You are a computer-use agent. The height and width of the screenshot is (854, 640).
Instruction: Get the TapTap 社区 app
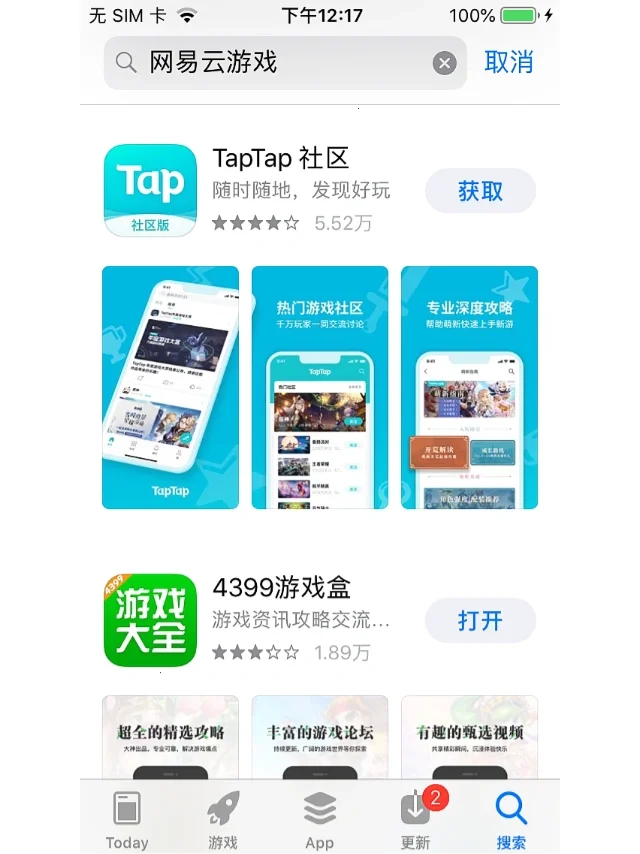[480, 191]
